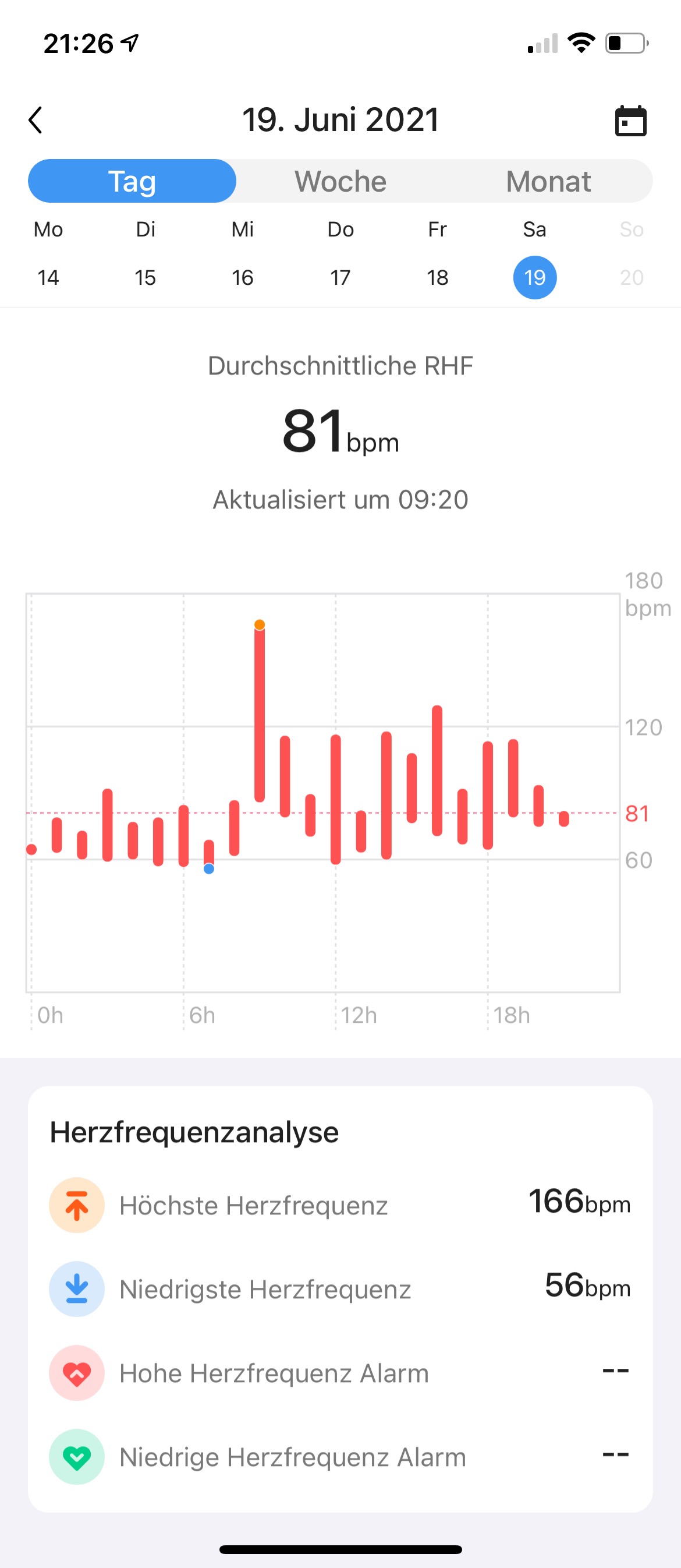Select Monday the 14th
The image size is (681, 1568).
pos(48,277)
